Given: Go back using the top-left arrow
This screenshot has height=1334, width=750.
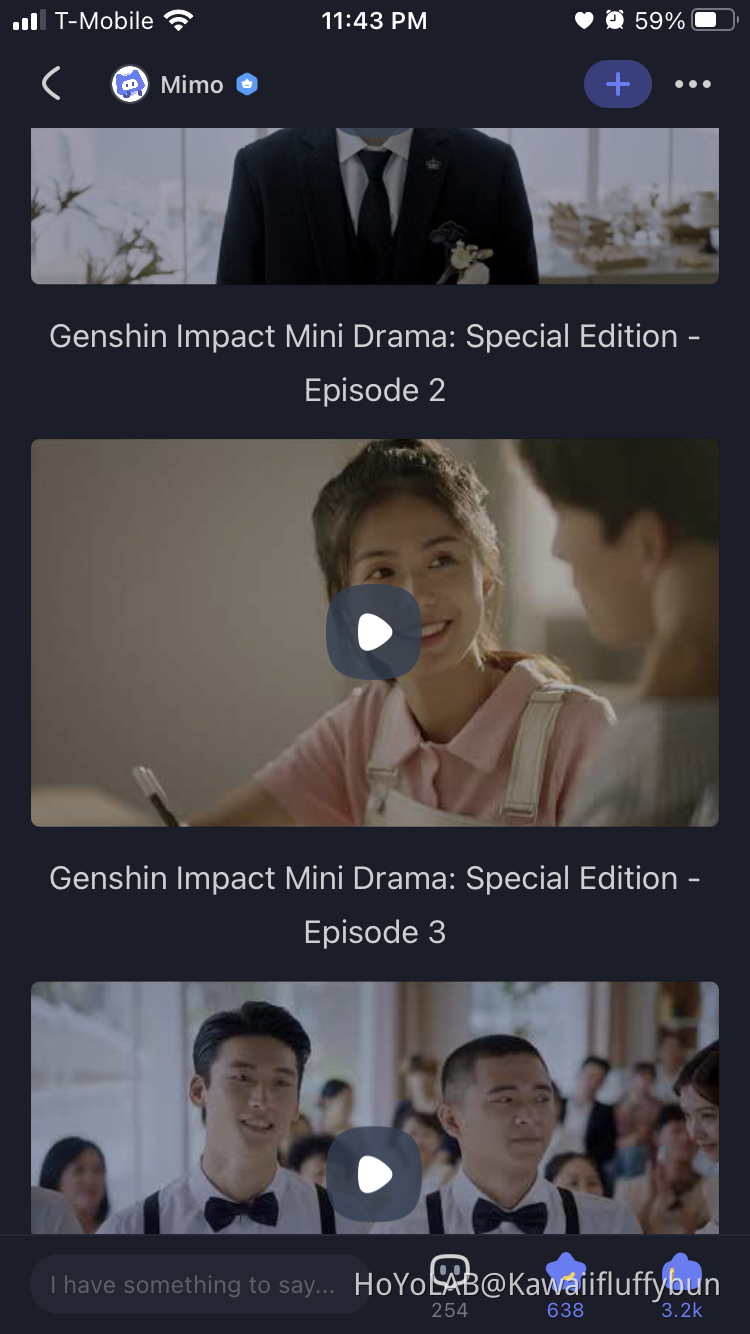Looking at the screenshot, I should (52, 84).
